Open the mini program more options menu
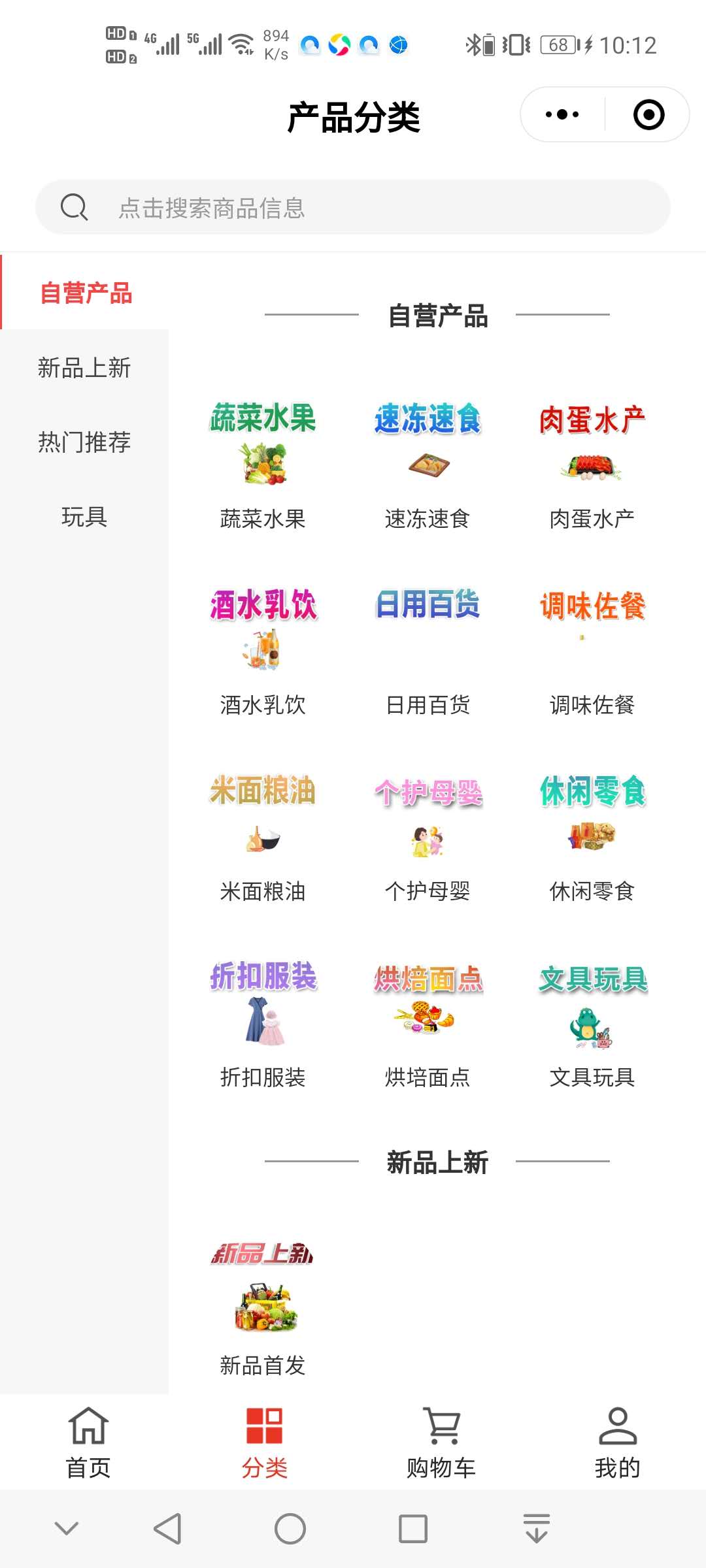 click(562, 115)
